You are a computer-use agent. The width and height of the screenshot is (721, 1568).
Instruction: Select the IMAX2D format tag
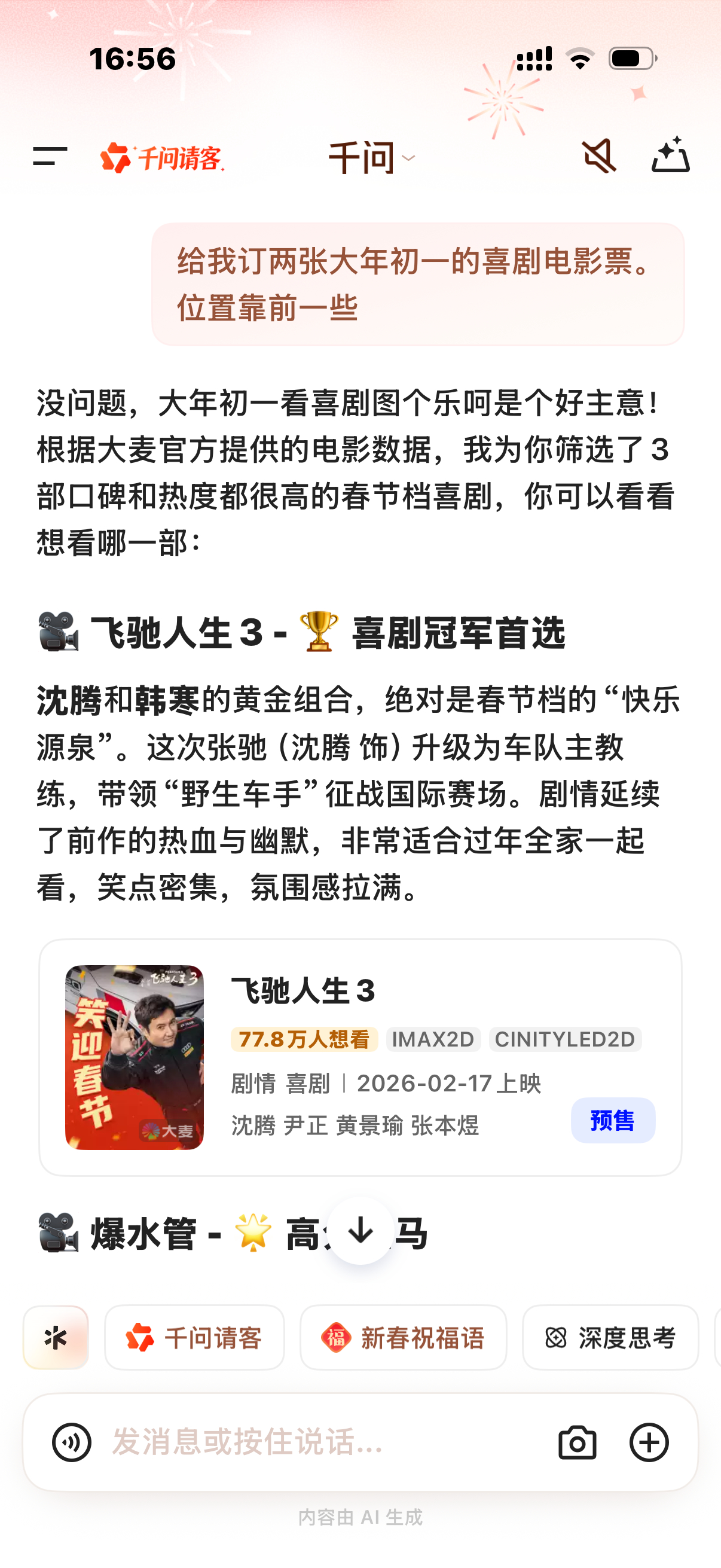(435, 1039)
